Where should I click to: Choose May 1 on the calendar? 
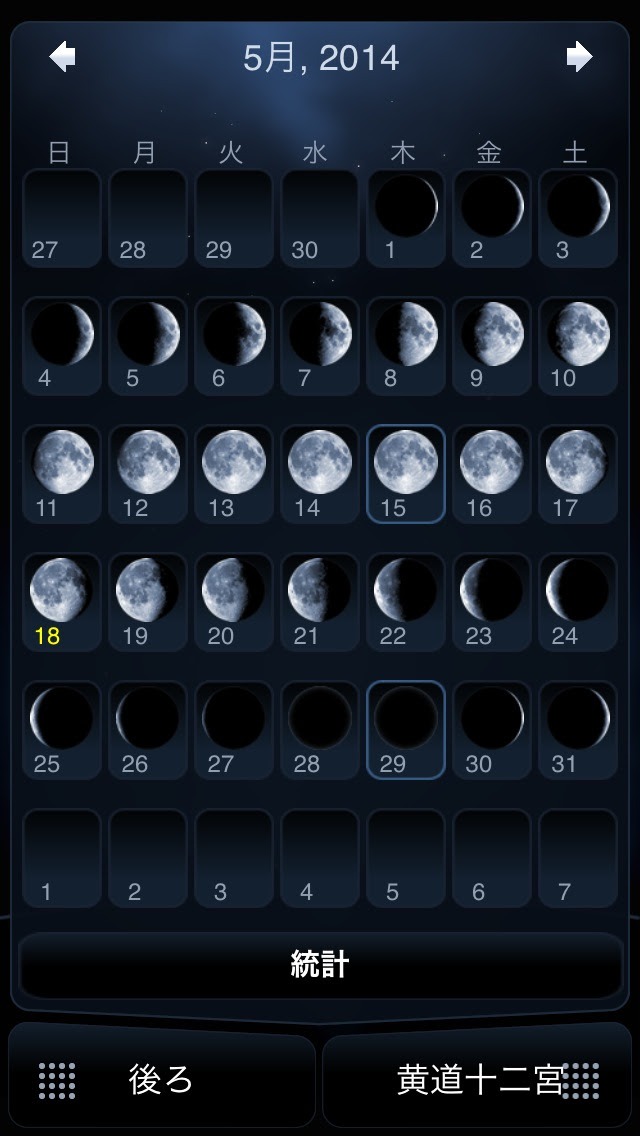tap(405, 218)
